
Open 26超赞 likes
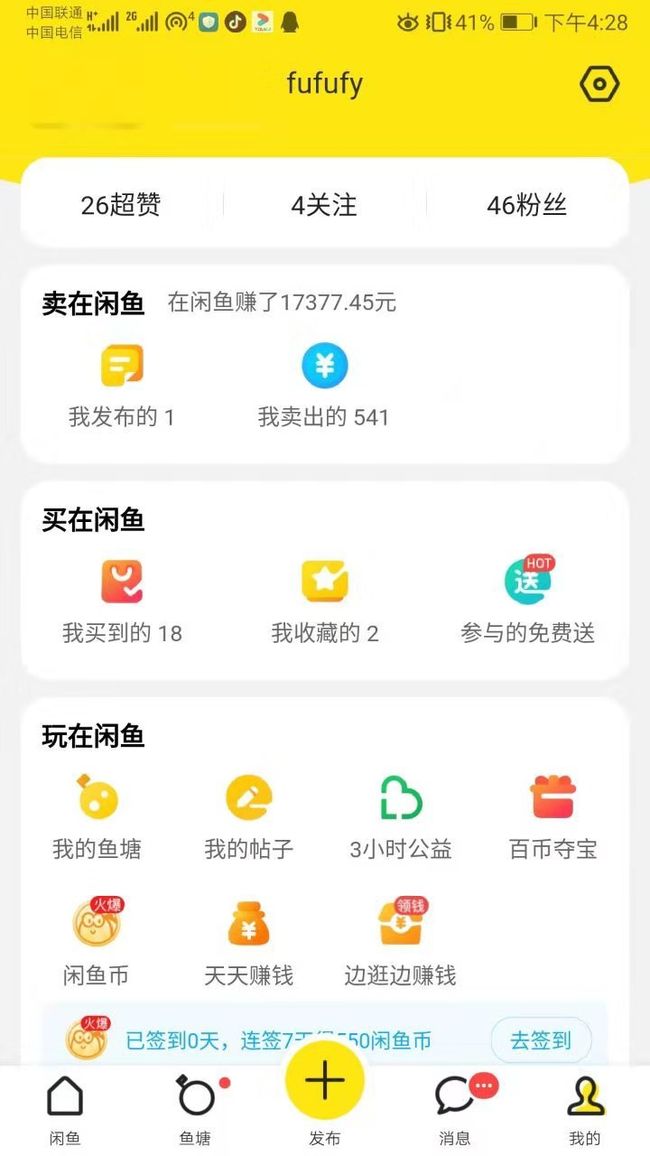[x=121, y=206]
